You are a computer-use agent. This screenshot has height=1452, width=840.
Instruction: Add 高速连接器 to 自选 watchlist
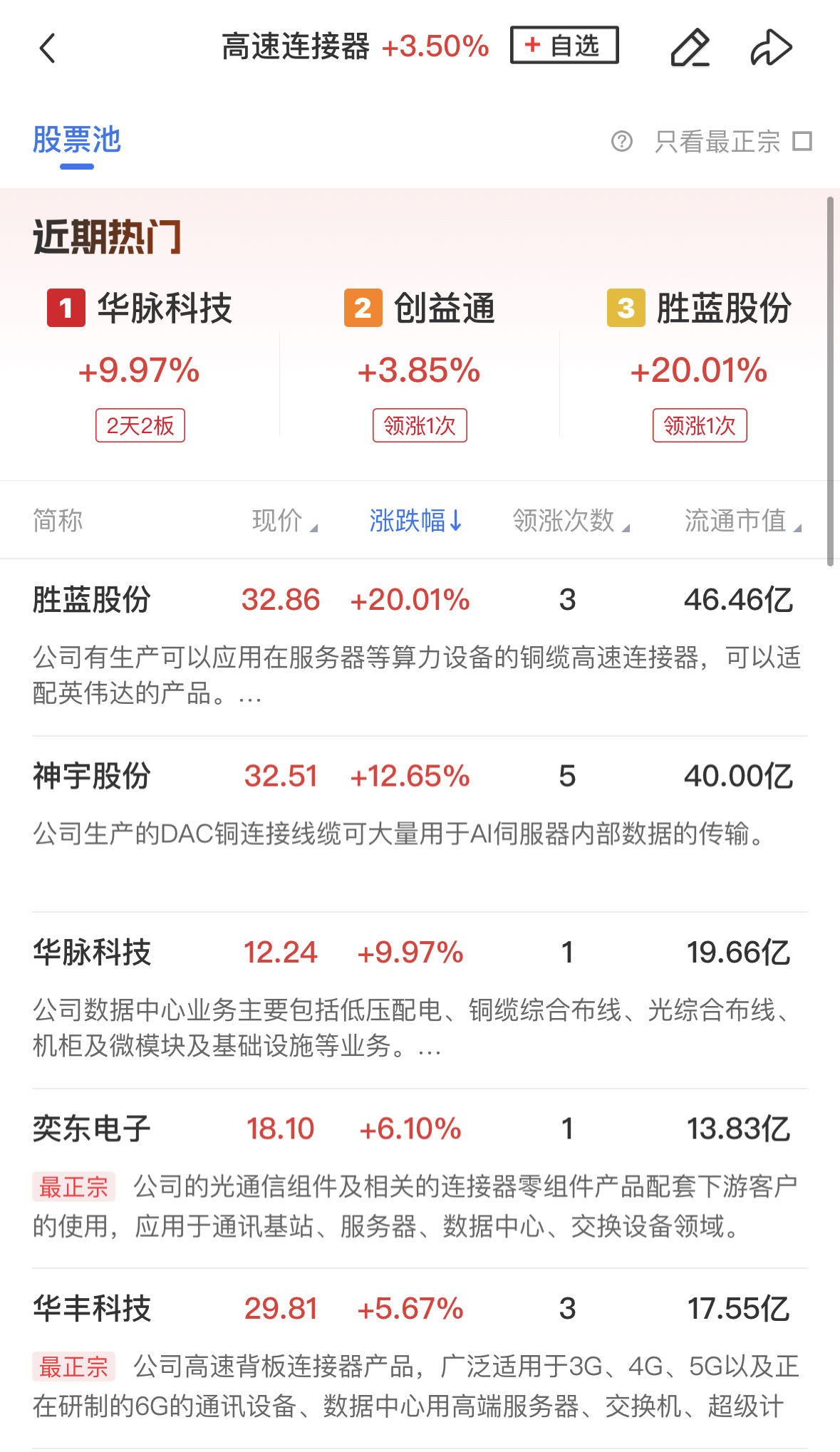[x=564, y=46]
